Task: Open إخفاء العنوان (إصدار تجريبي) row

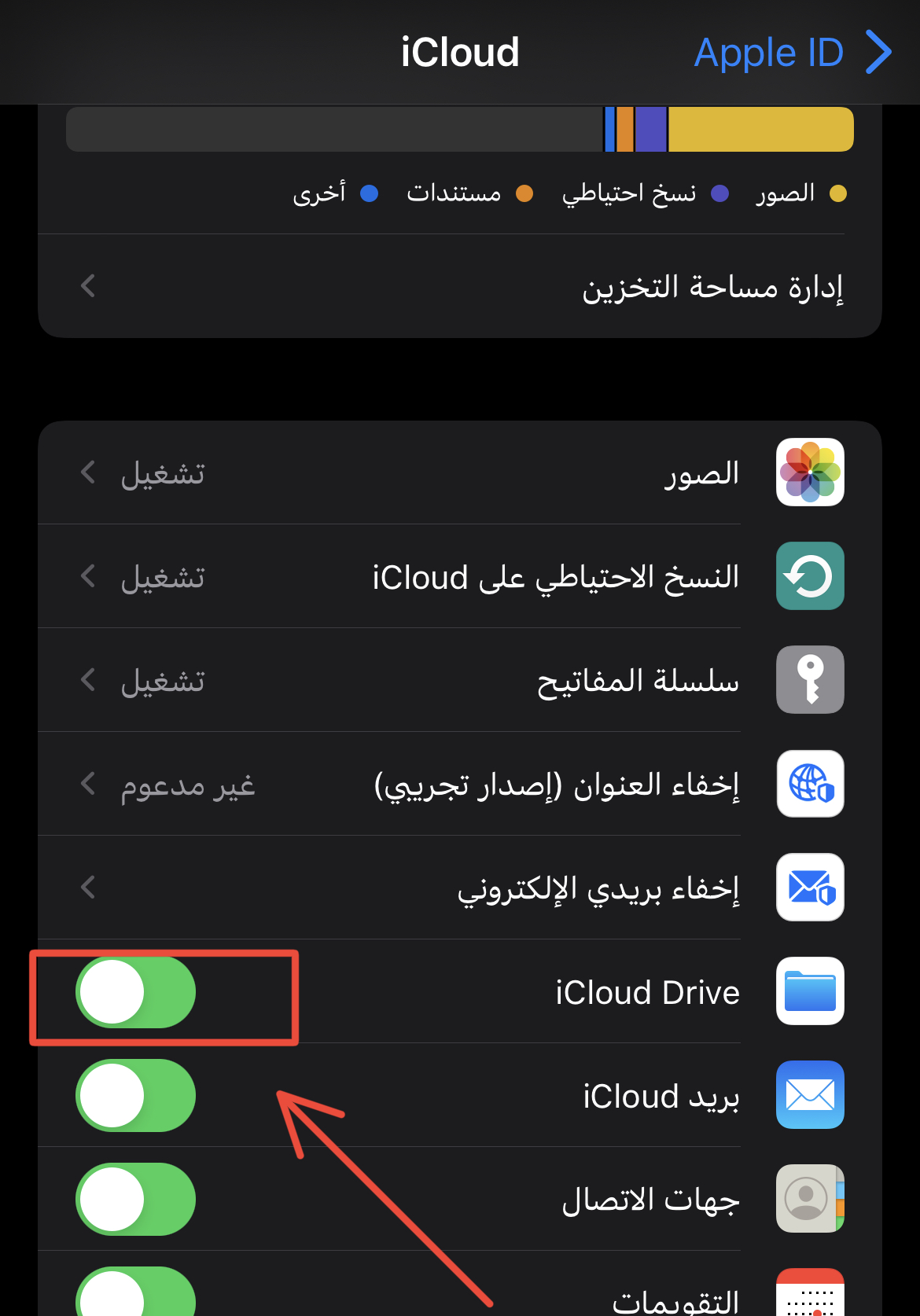Action: pos(460,785)
